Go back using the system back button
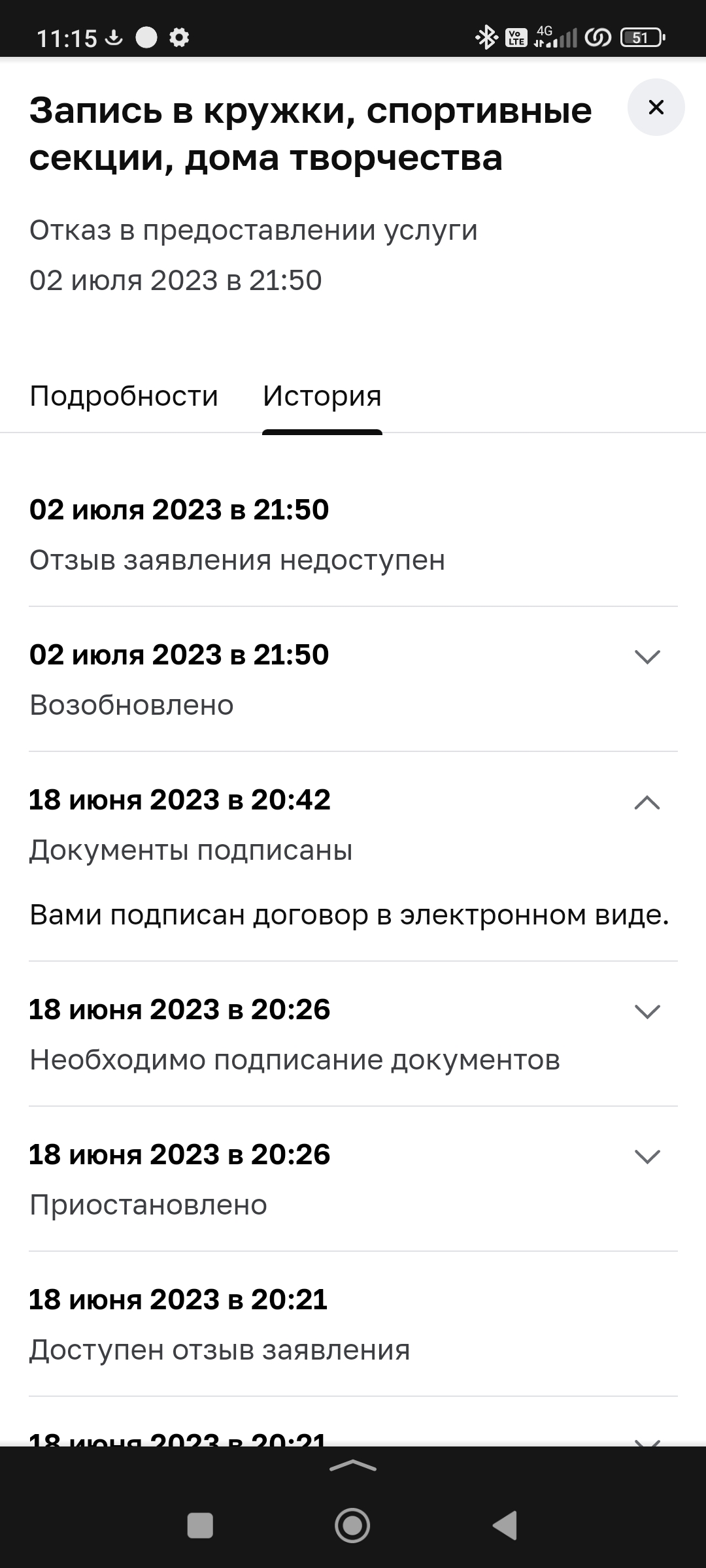This screenshot has width=706, height=1568. 505,1525
